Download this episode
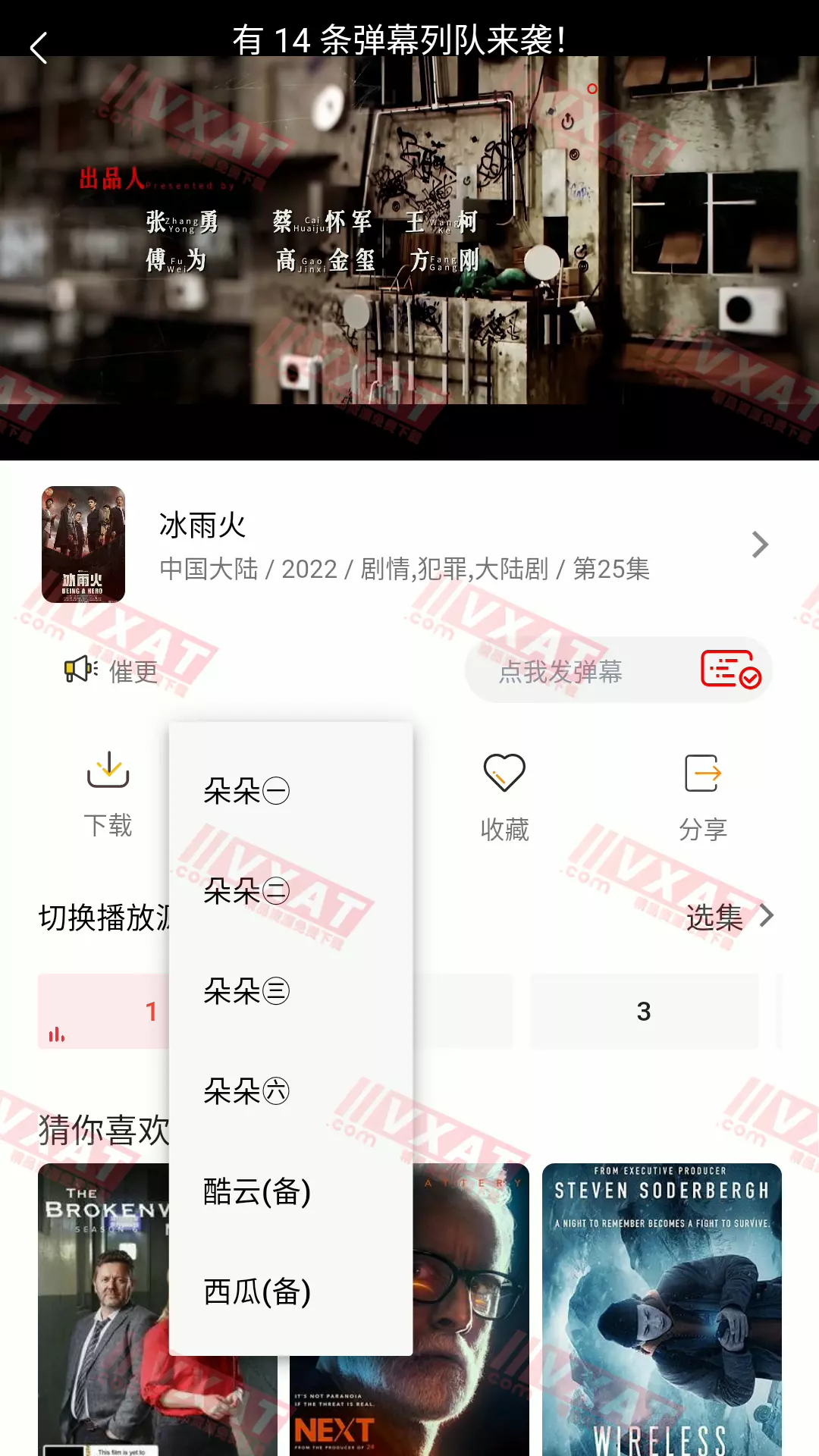The width and height of the screenshot is (819, 1456). click(x=108, y=792)
